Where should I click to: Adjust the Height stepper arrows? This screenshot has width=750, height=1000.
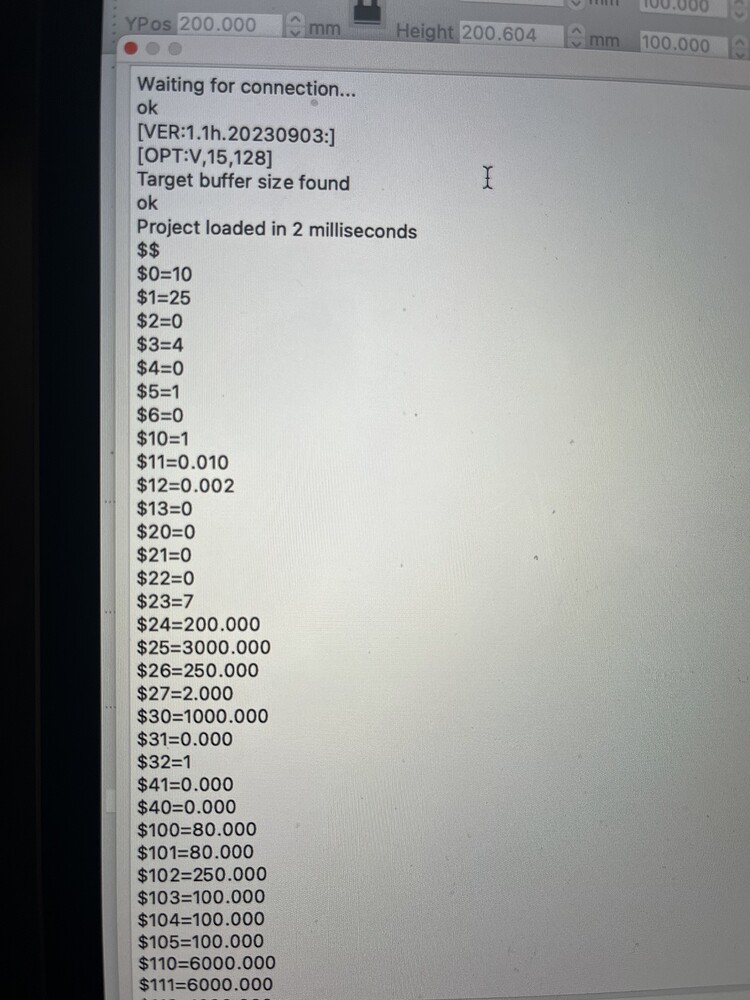pyautogui.click(x=575, y=37)
